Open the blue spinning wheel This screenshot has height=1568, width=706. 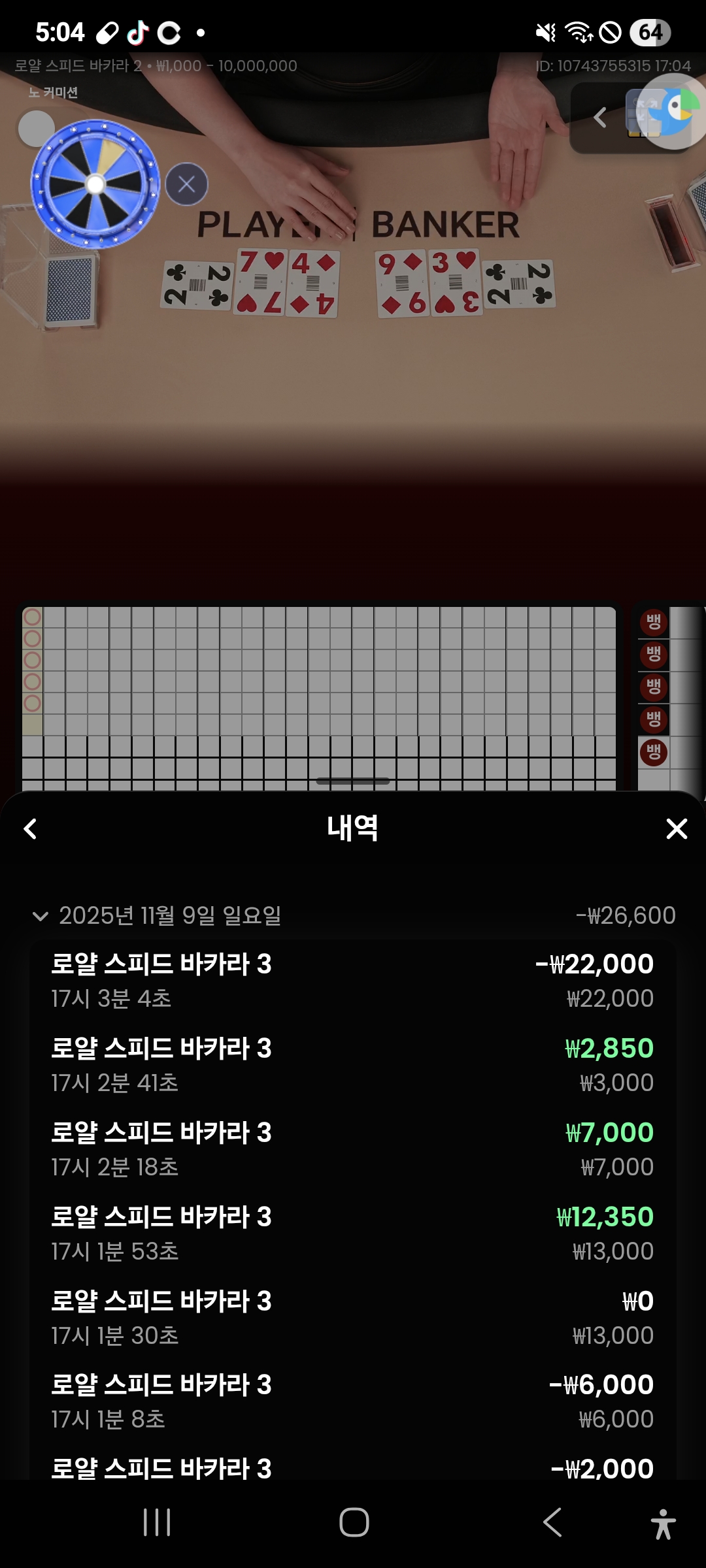click(x=95, y=184)
